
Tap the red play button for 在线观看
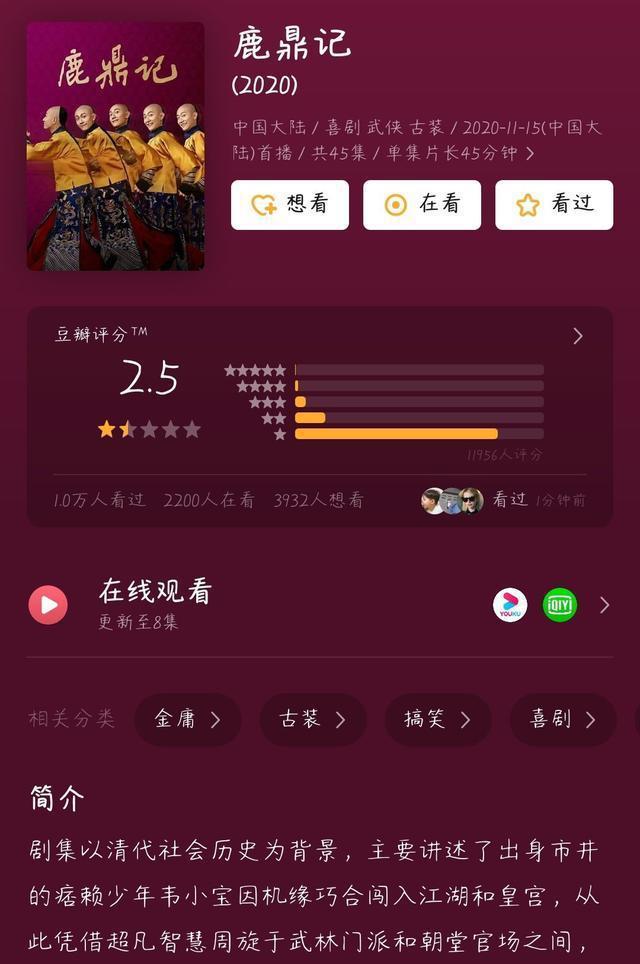48,604
